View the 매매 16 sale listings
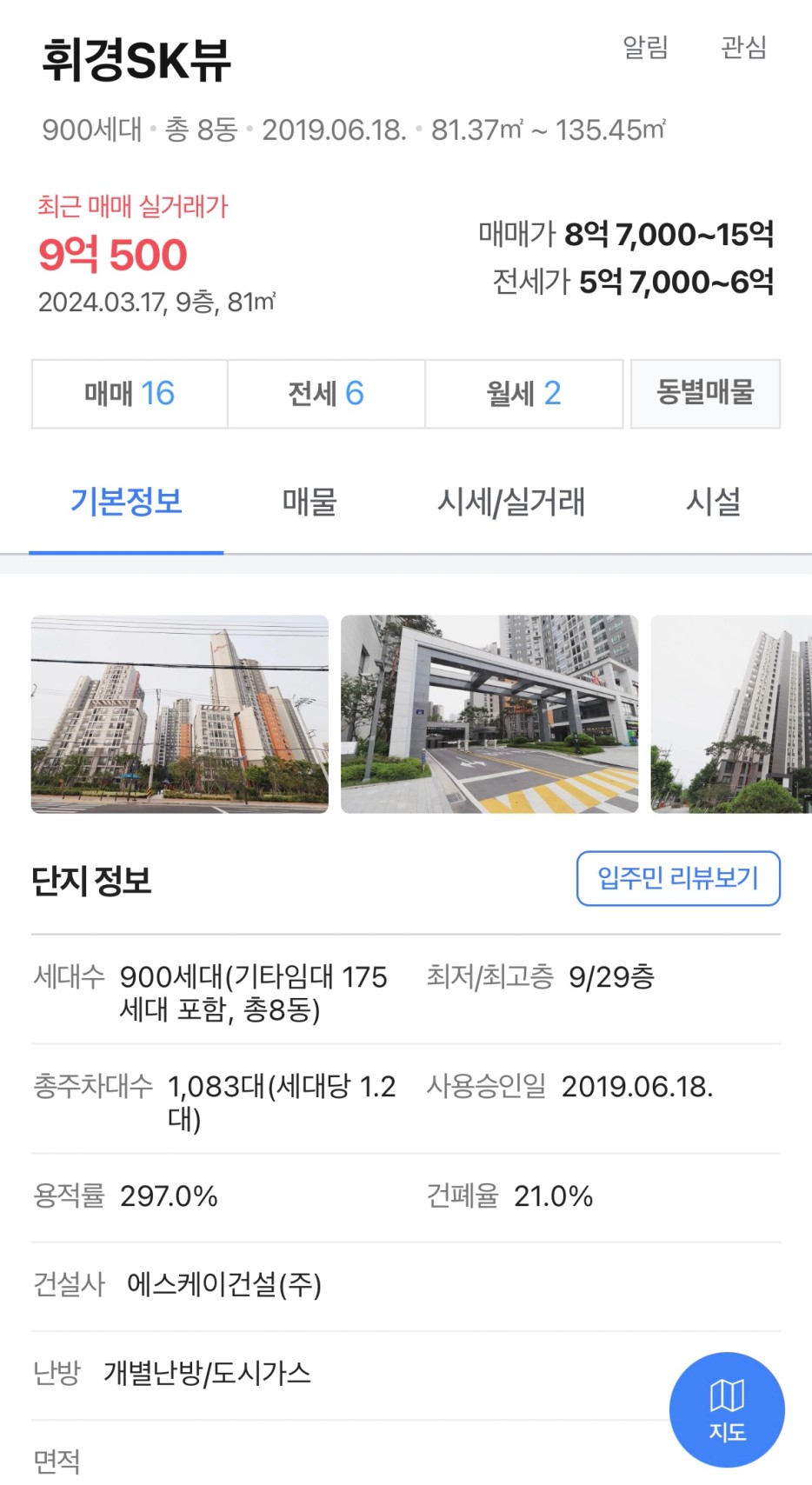The height and width of the screenshot is (1485, 812). point(130,394)
